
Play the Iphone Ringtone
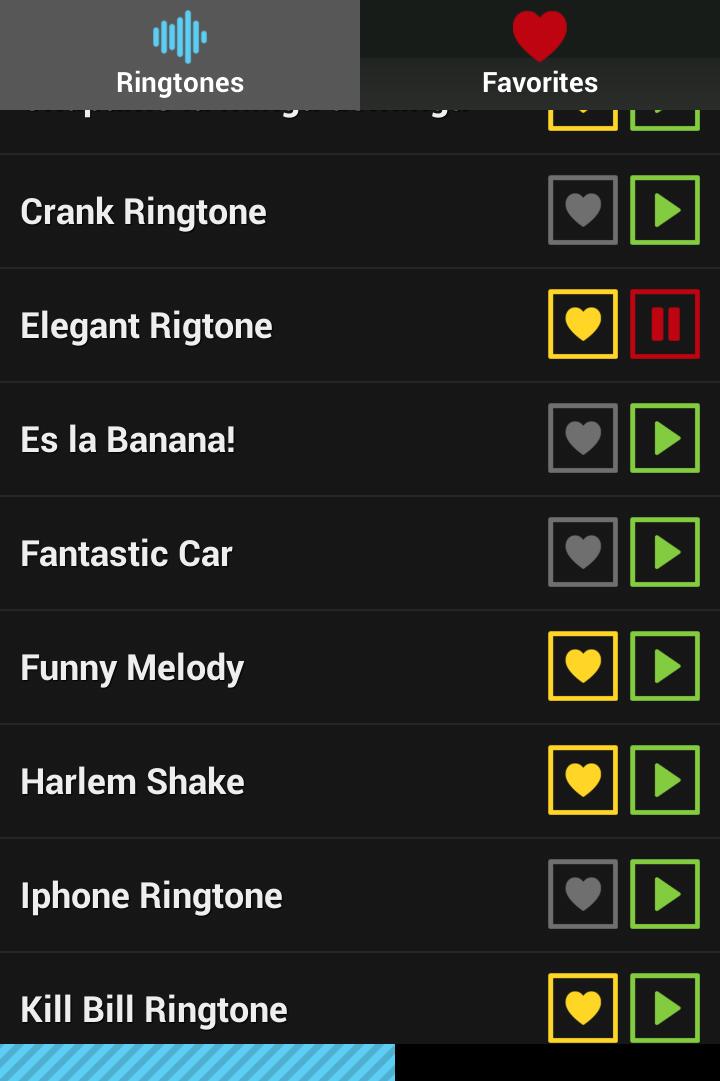[x=664, y=894]
